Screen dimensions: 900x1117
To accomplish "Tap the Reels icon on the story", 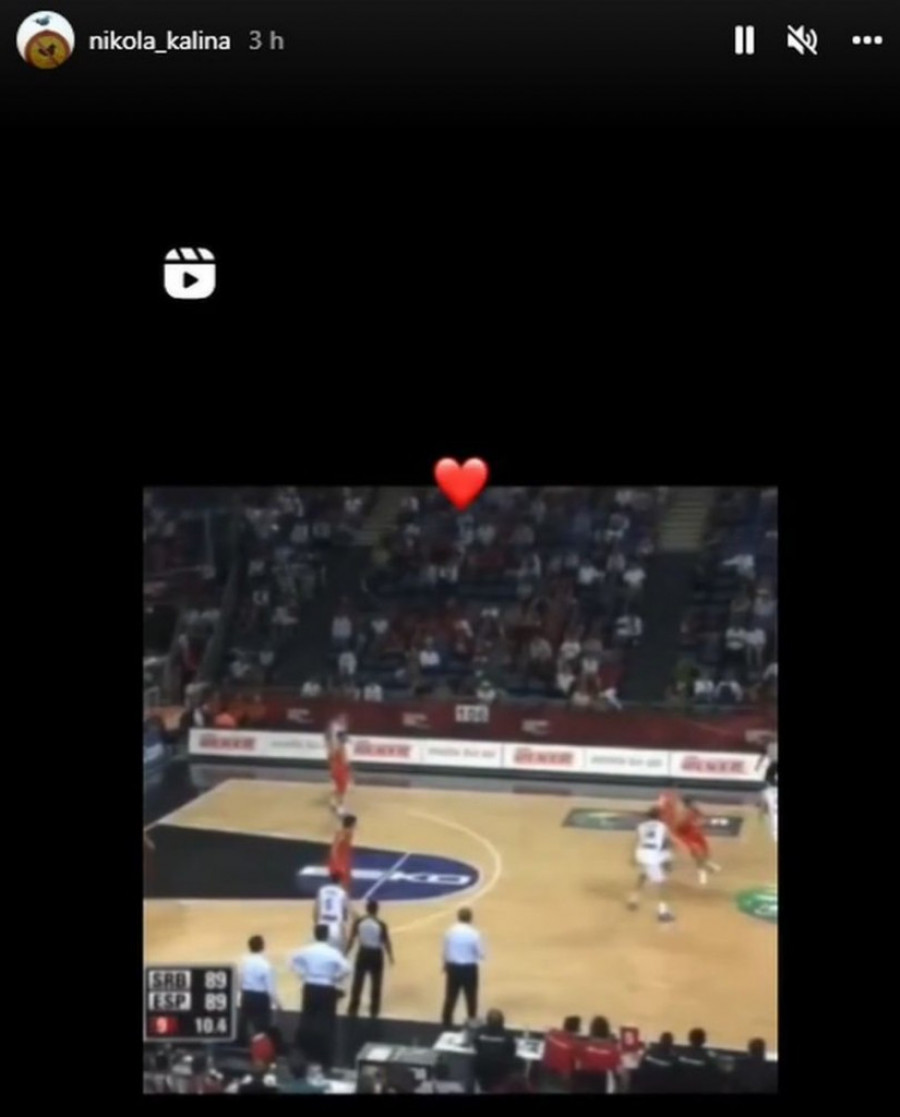I will pos(189,273).
